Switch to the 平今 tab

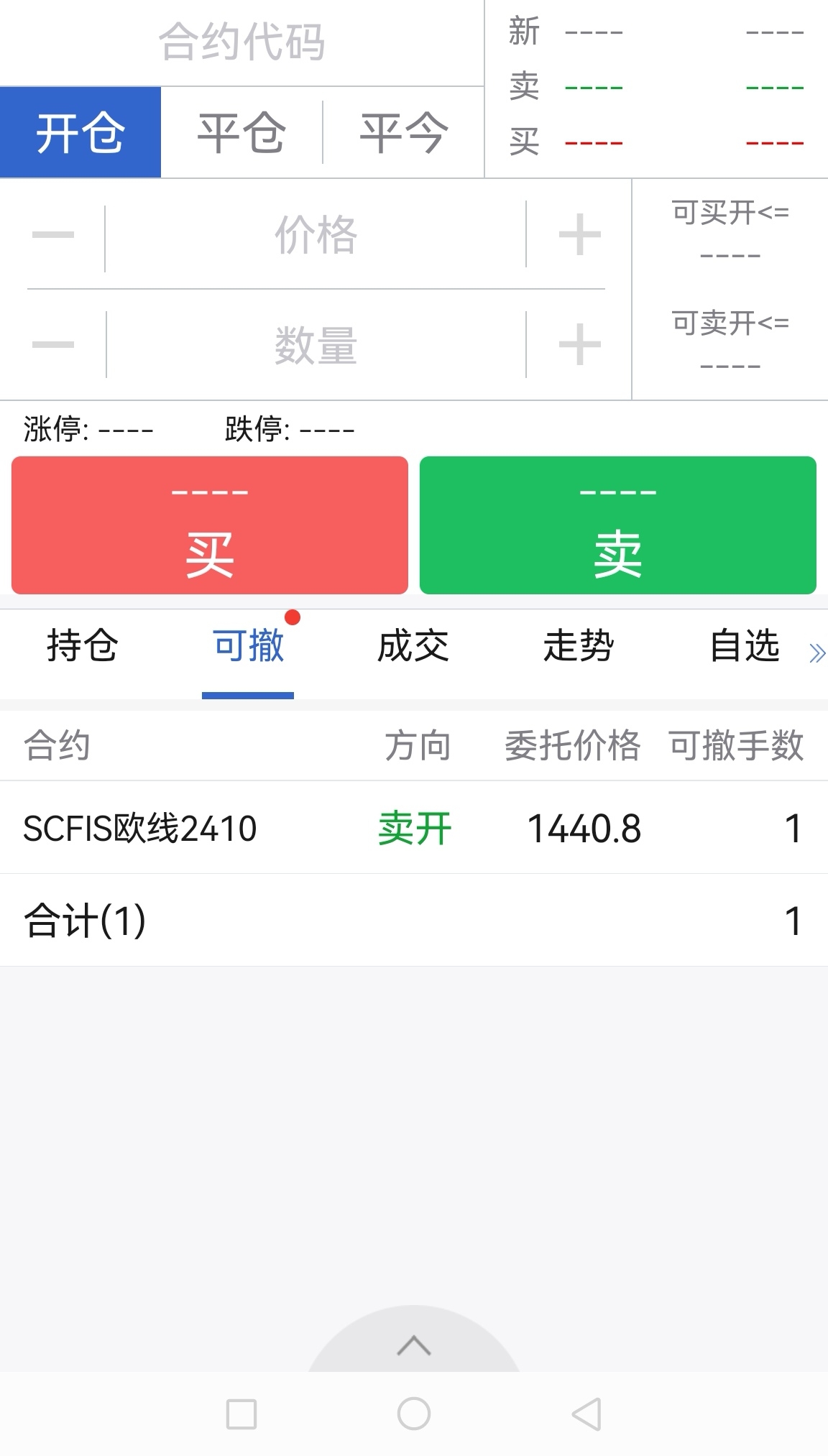click(404, 132)
